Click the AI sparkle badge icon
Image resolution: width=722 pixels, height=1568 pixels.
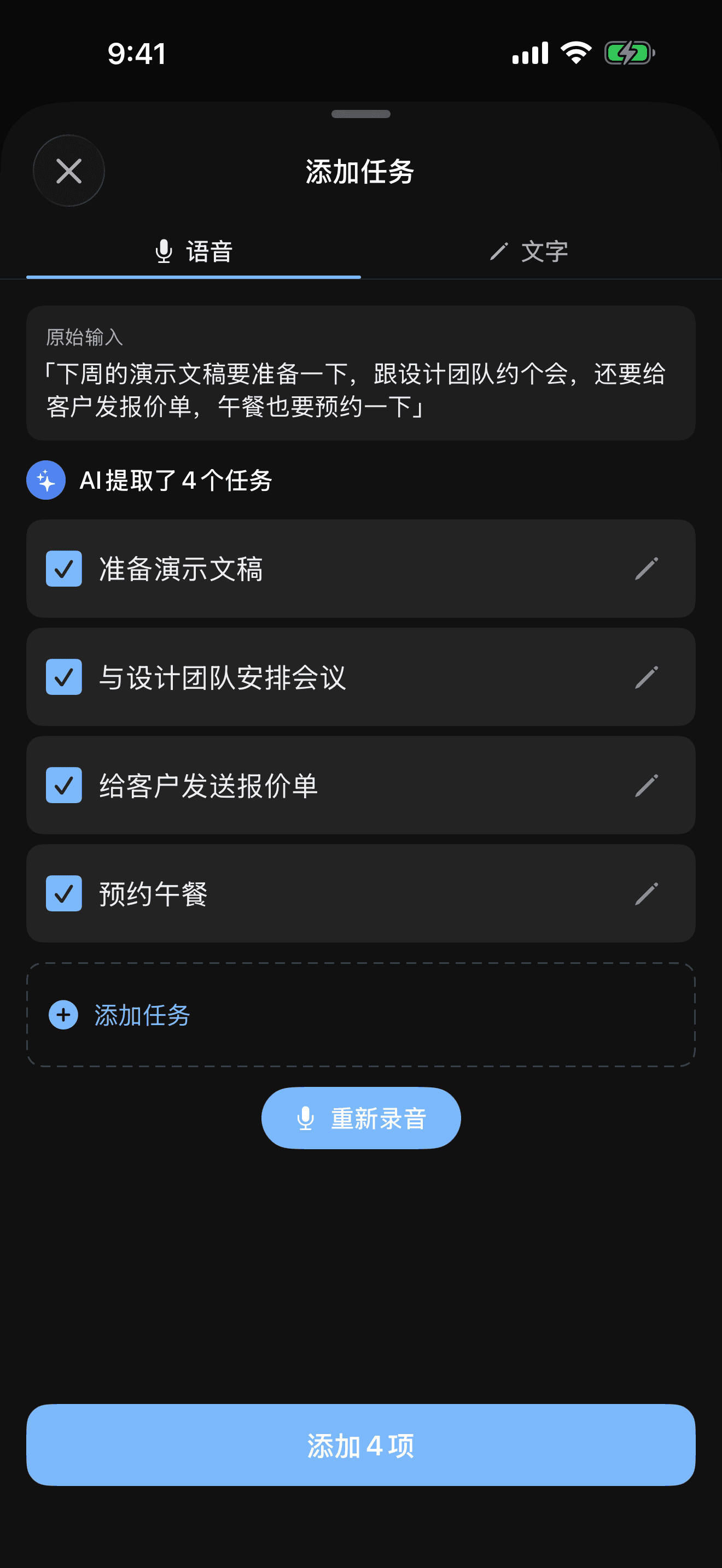[45, 479]
